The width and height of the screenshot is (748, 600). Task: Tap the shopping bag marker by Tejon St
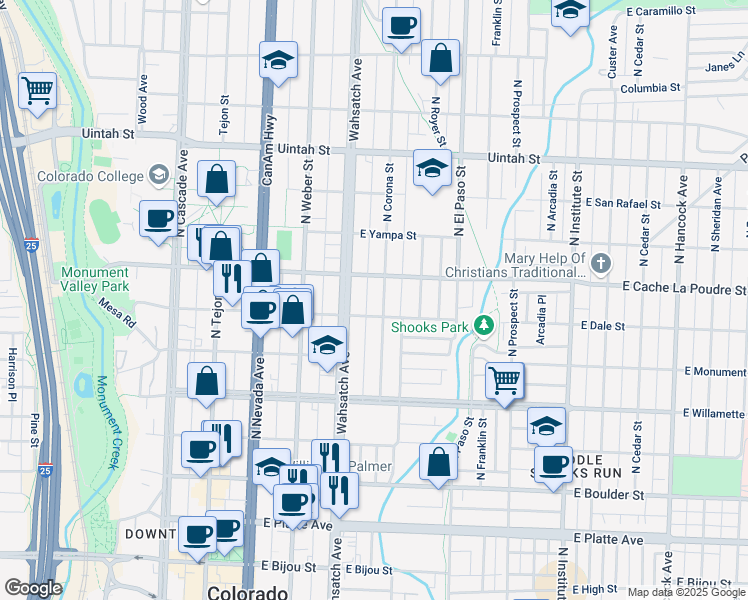[x=217, y=180]
